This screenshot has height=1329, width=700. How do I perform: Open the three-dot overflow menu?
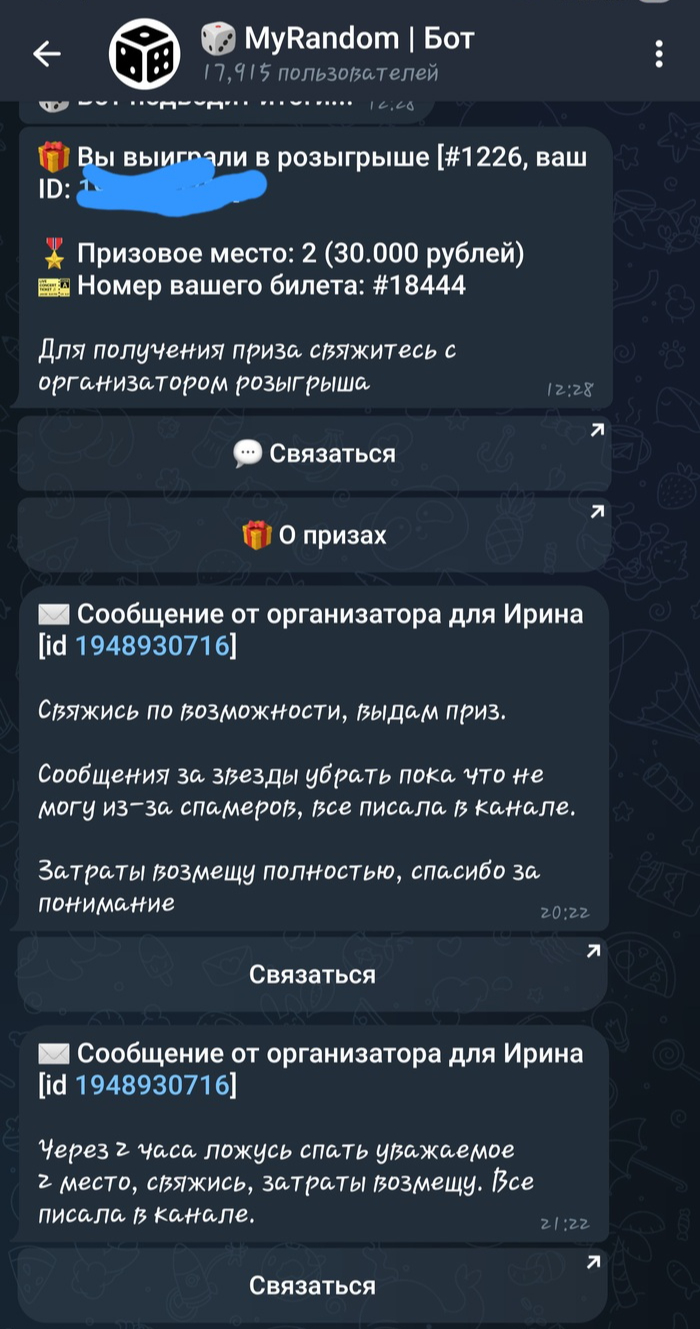click(x=658, y=54)
